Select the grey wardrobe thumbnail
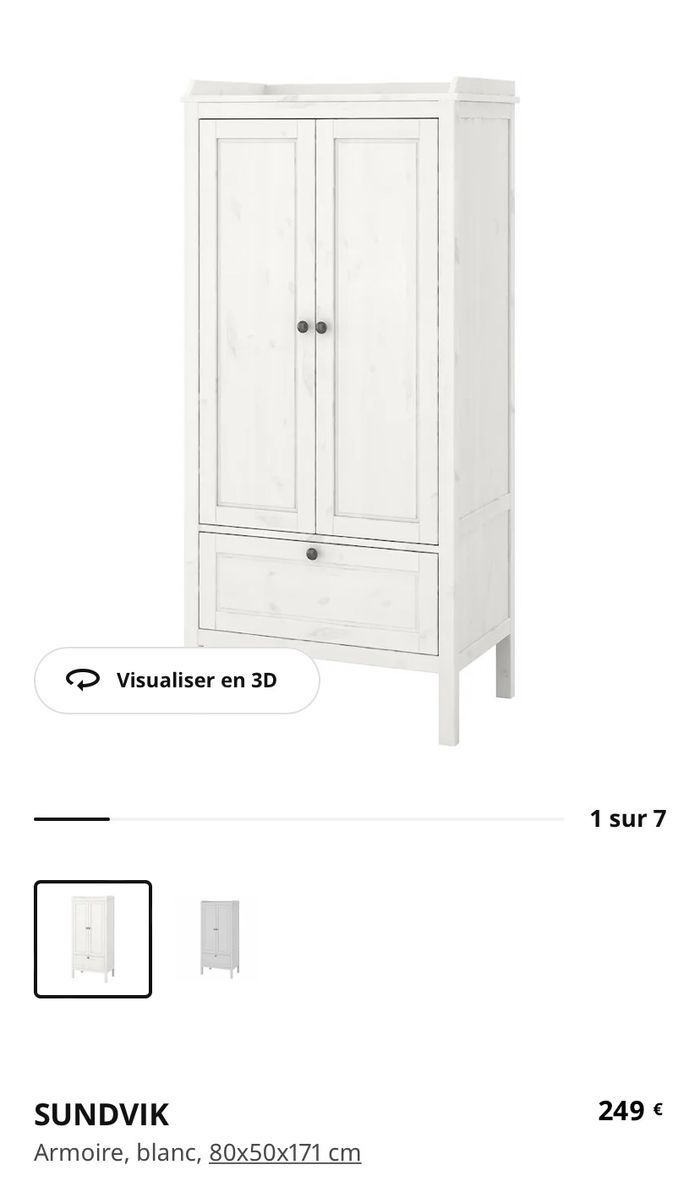Viewport: 700px width, 1187px height. (219, 939)
